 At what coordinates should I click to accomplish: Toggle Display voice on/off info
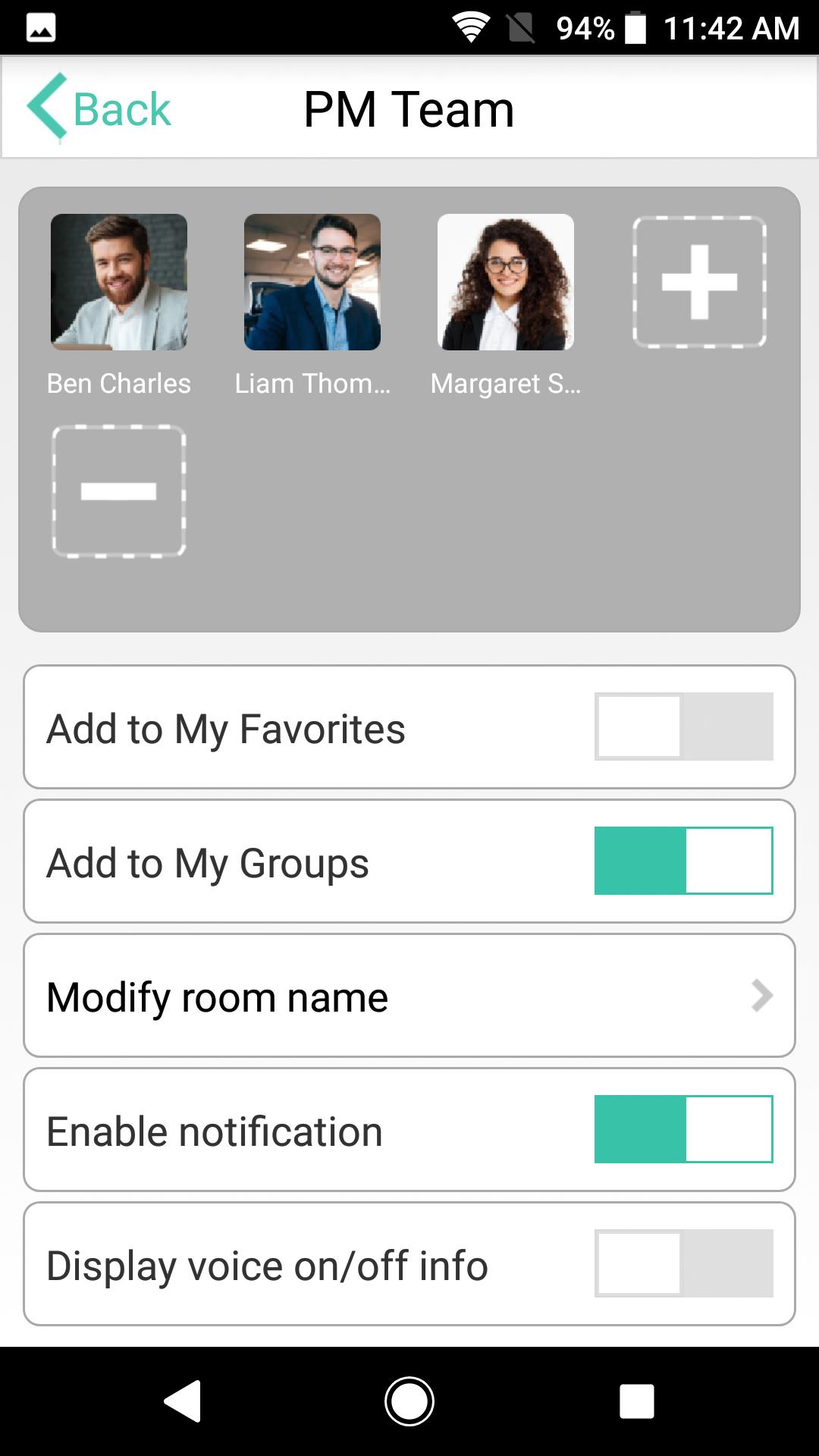click(x=683, y=1263)
